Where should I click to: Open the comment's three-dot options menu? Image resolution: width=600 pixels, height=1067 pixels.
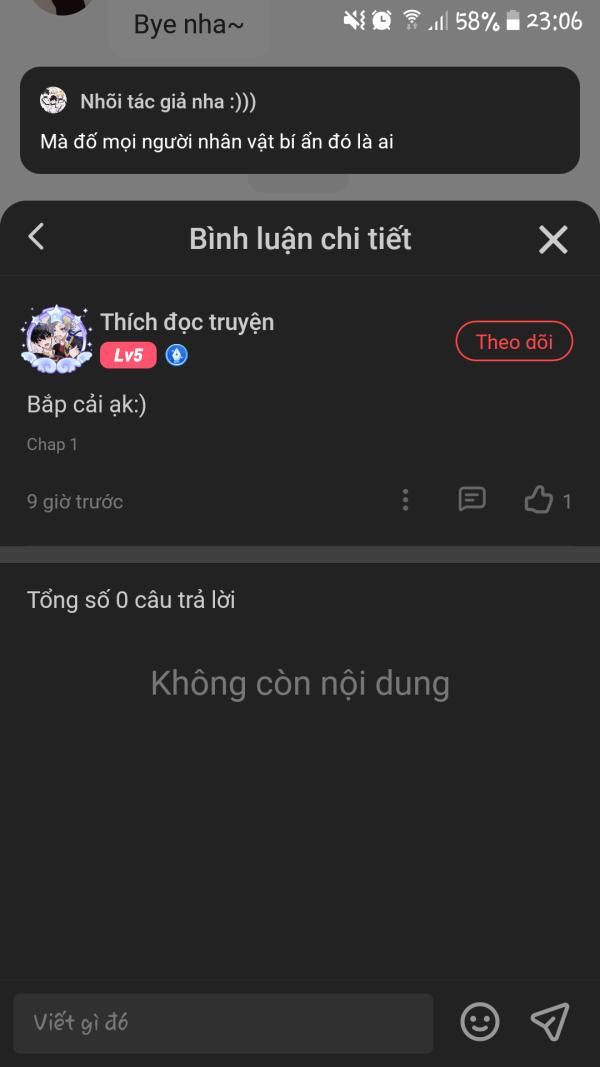(x=405, y=500)
